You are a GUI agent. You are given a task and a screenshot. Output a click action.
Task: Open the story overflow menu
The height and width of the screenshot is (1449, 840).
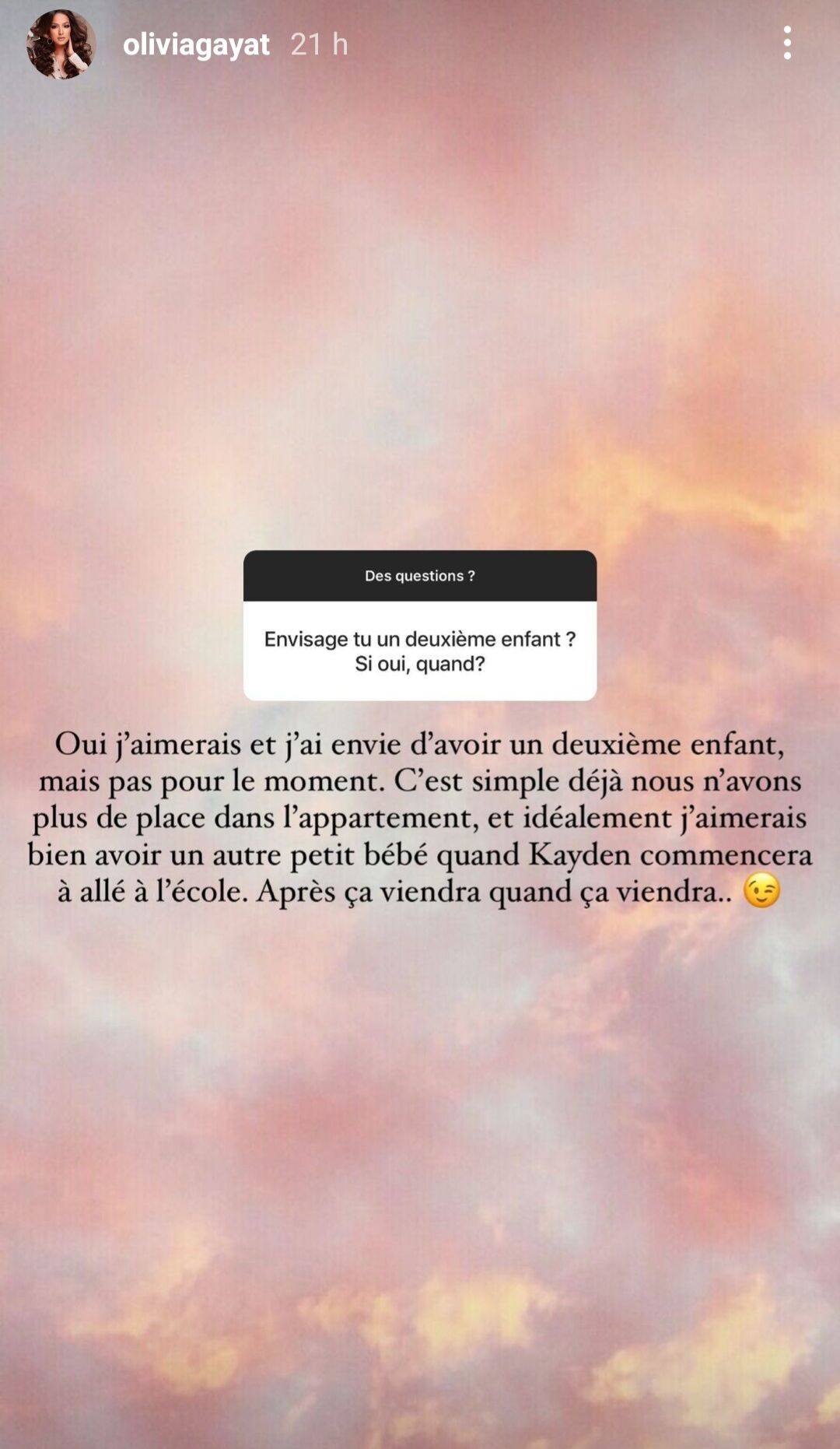[x=787, y=43]
